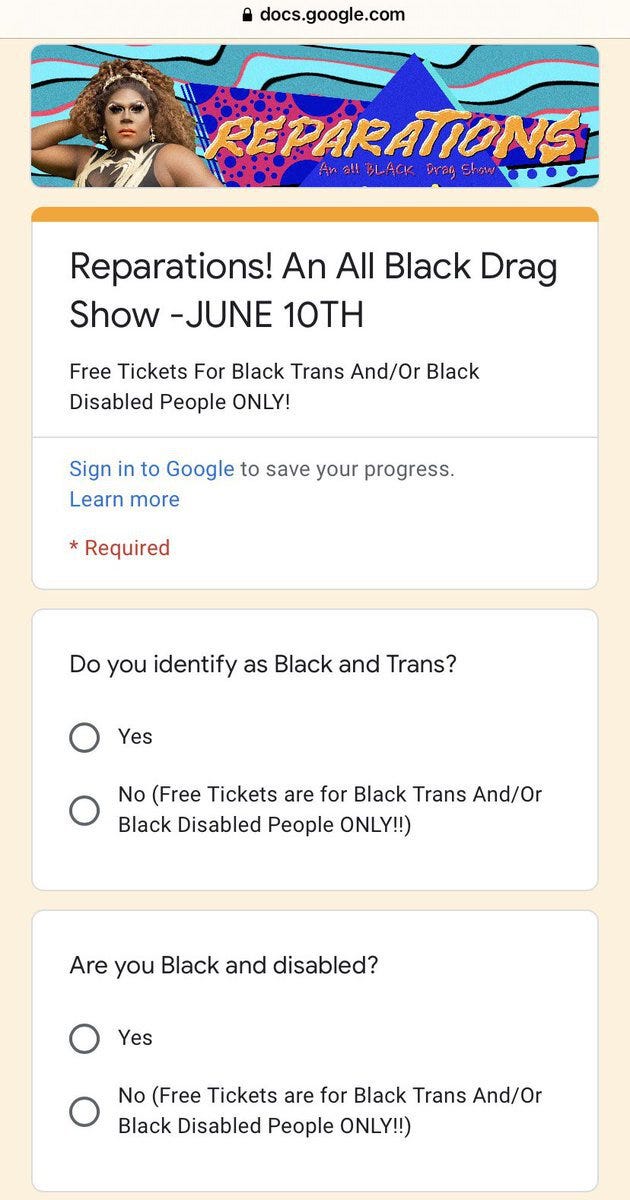The width and height of the screenshot is (630, 1200).
Task: Open the Sign in to Google link
Action: pyautogui.click(x=151, y=468)
